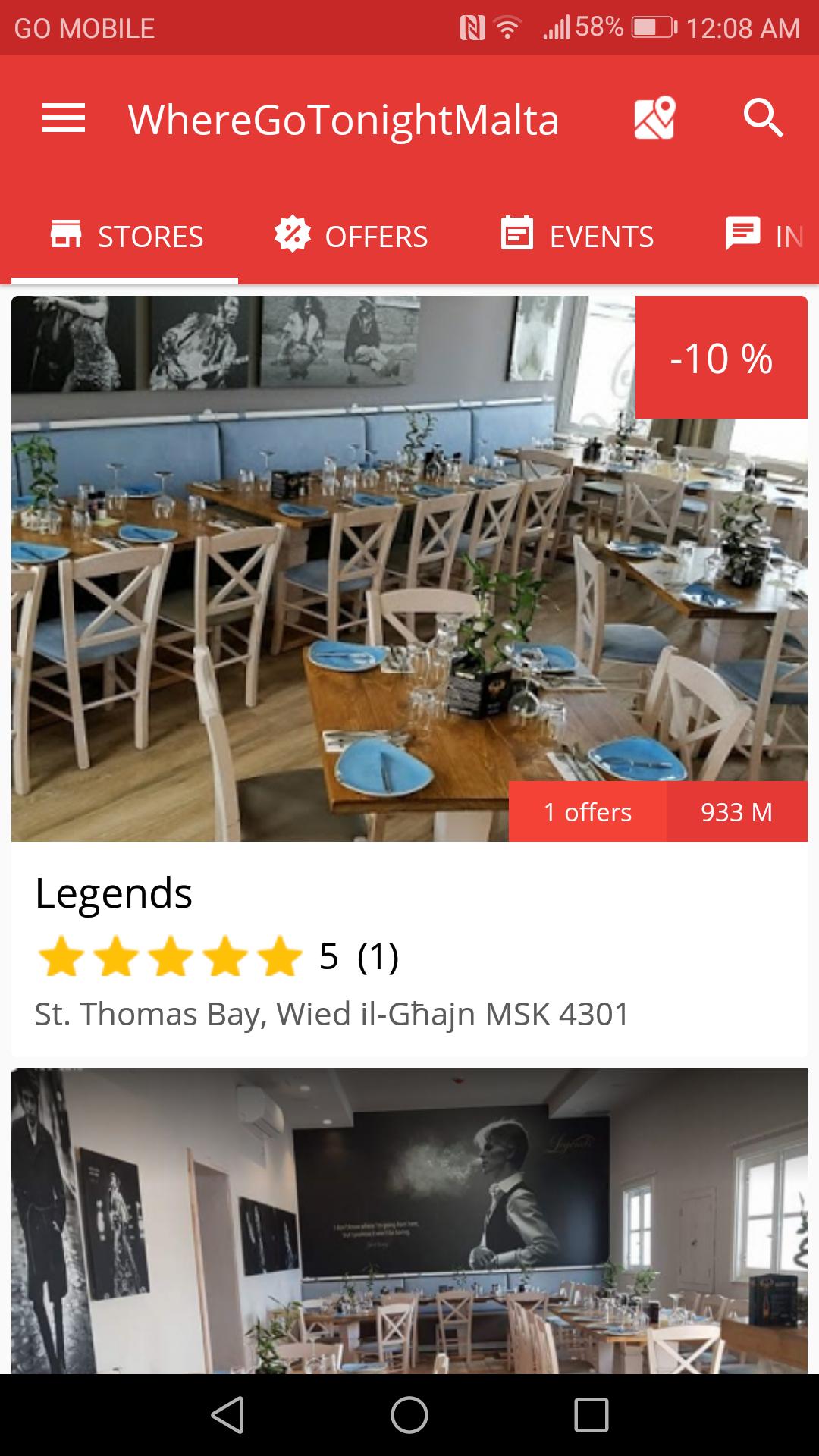Image resolution: width=819 pixels, height=1456 pixels.
Task: Open the Legends store card
Action: coord(409,675)
